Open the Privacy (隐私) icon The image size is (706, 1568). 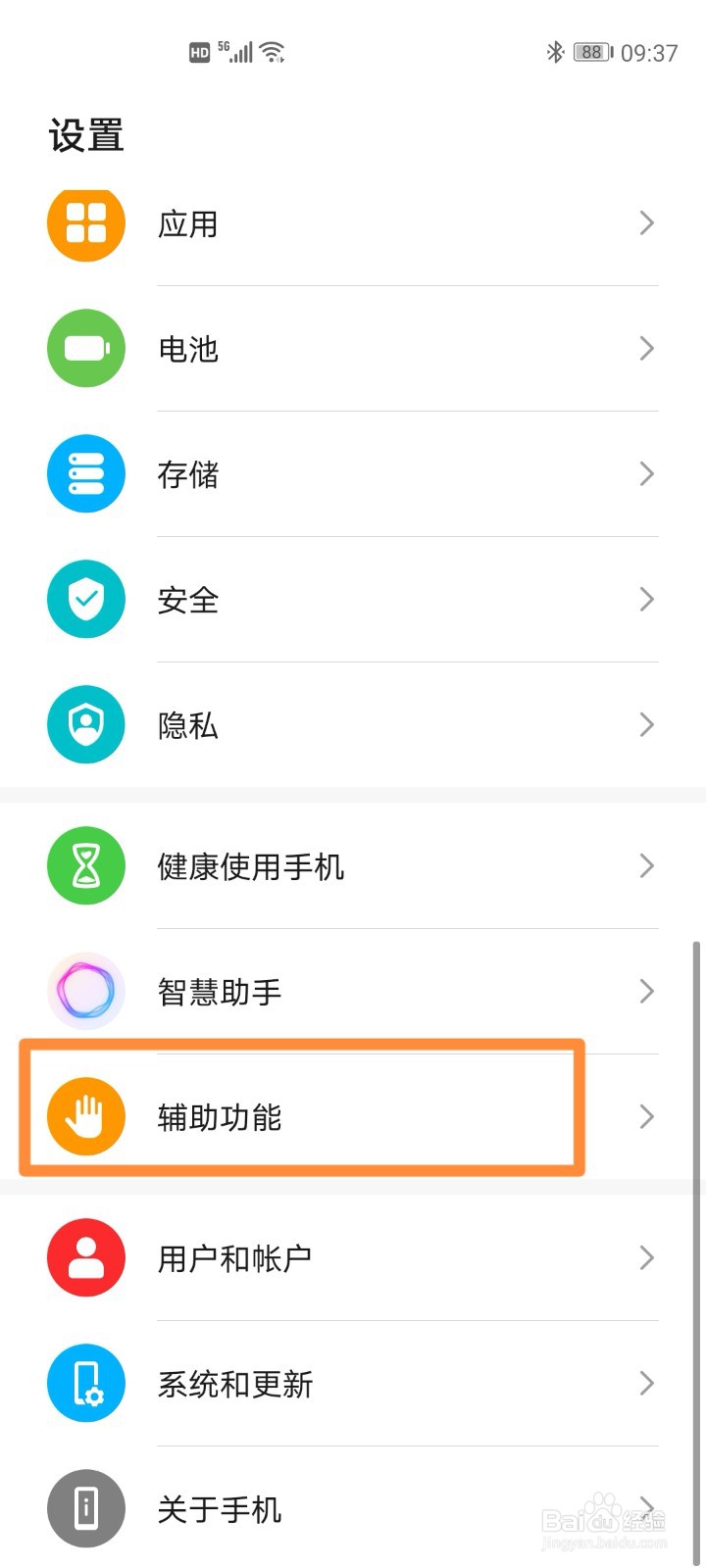coord(85,724)
